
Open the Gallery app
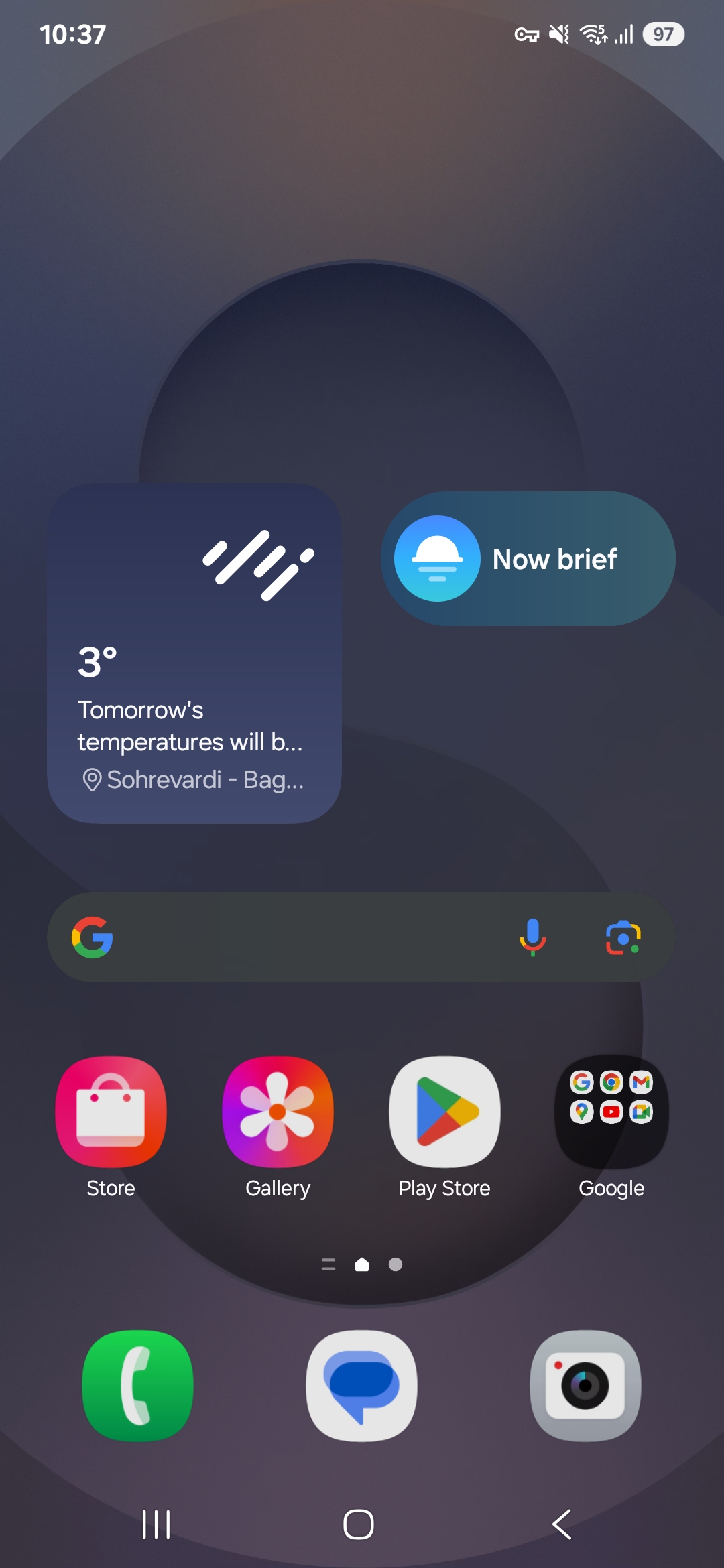(278, 1112)
